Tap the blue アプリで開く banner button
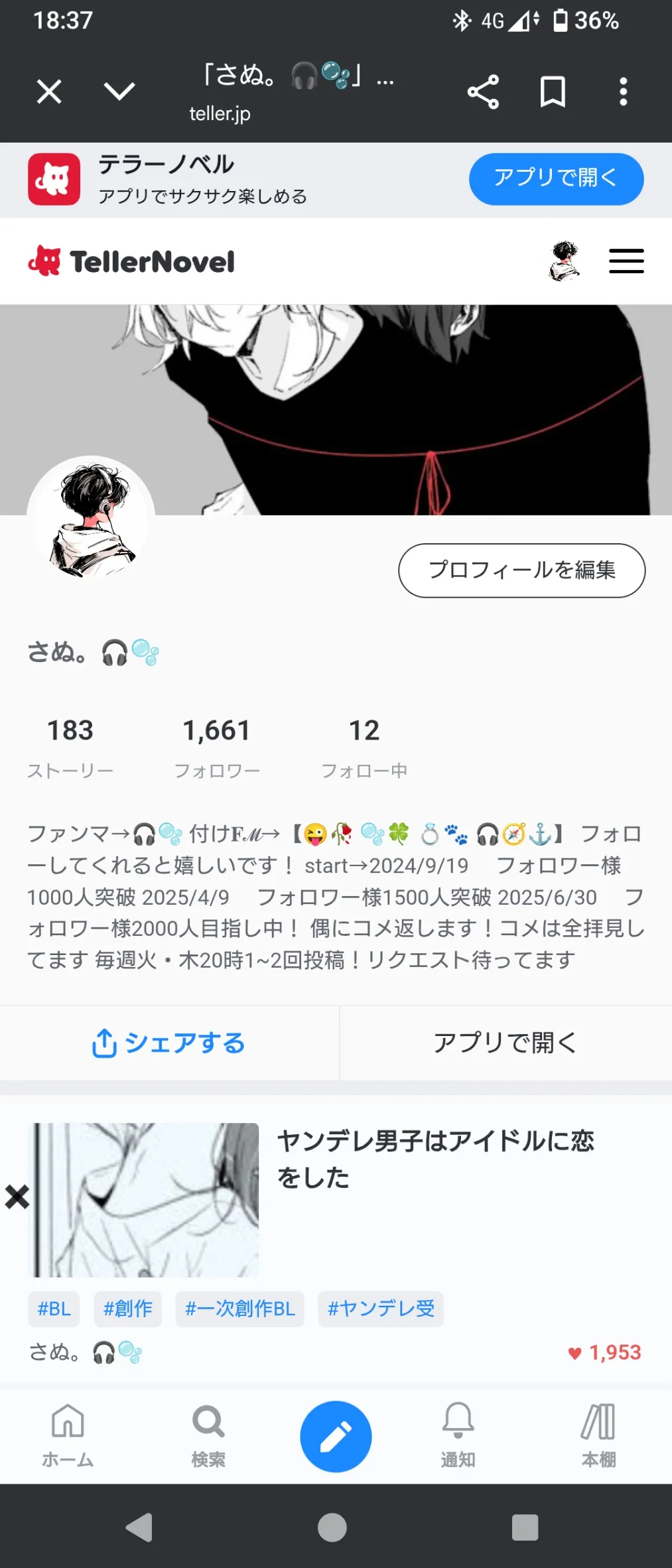This screenshot has height=1568, width=672. click(x=556, y=179)
